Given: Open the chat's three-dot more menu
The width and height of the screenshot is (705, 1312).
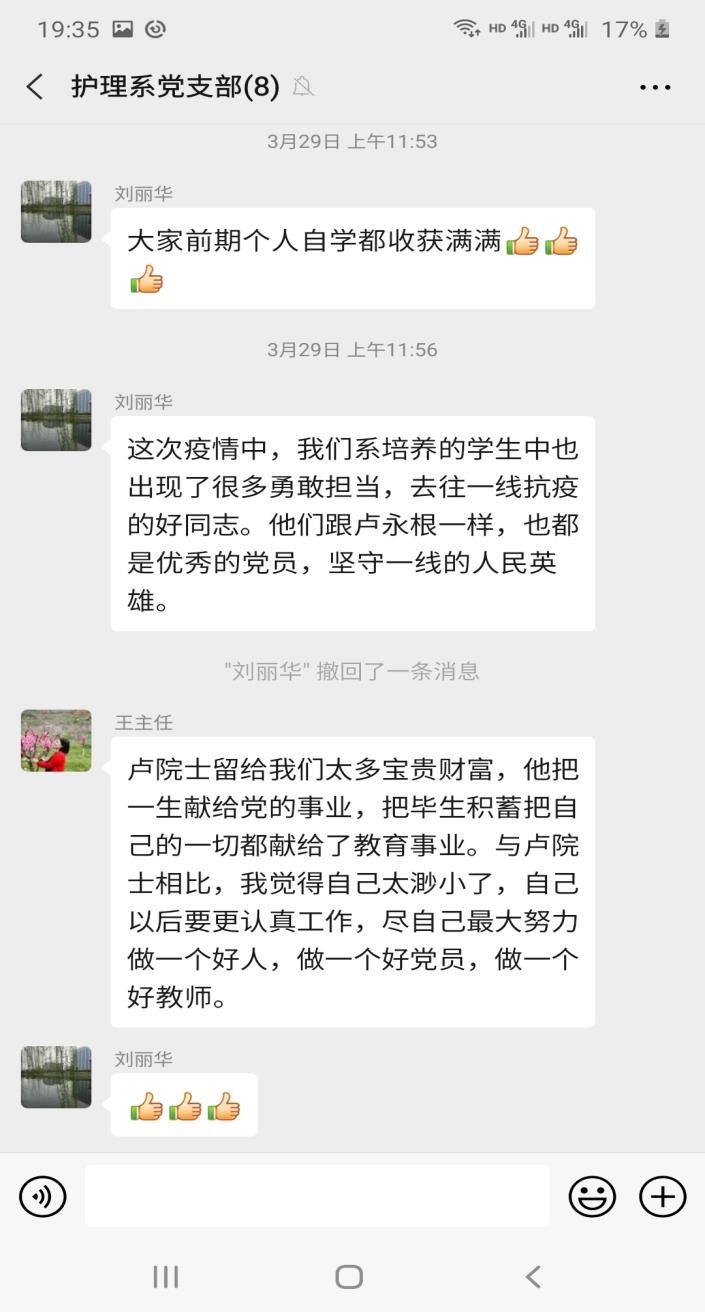Looking at the screenshot, I should click(x=655, y=87).
